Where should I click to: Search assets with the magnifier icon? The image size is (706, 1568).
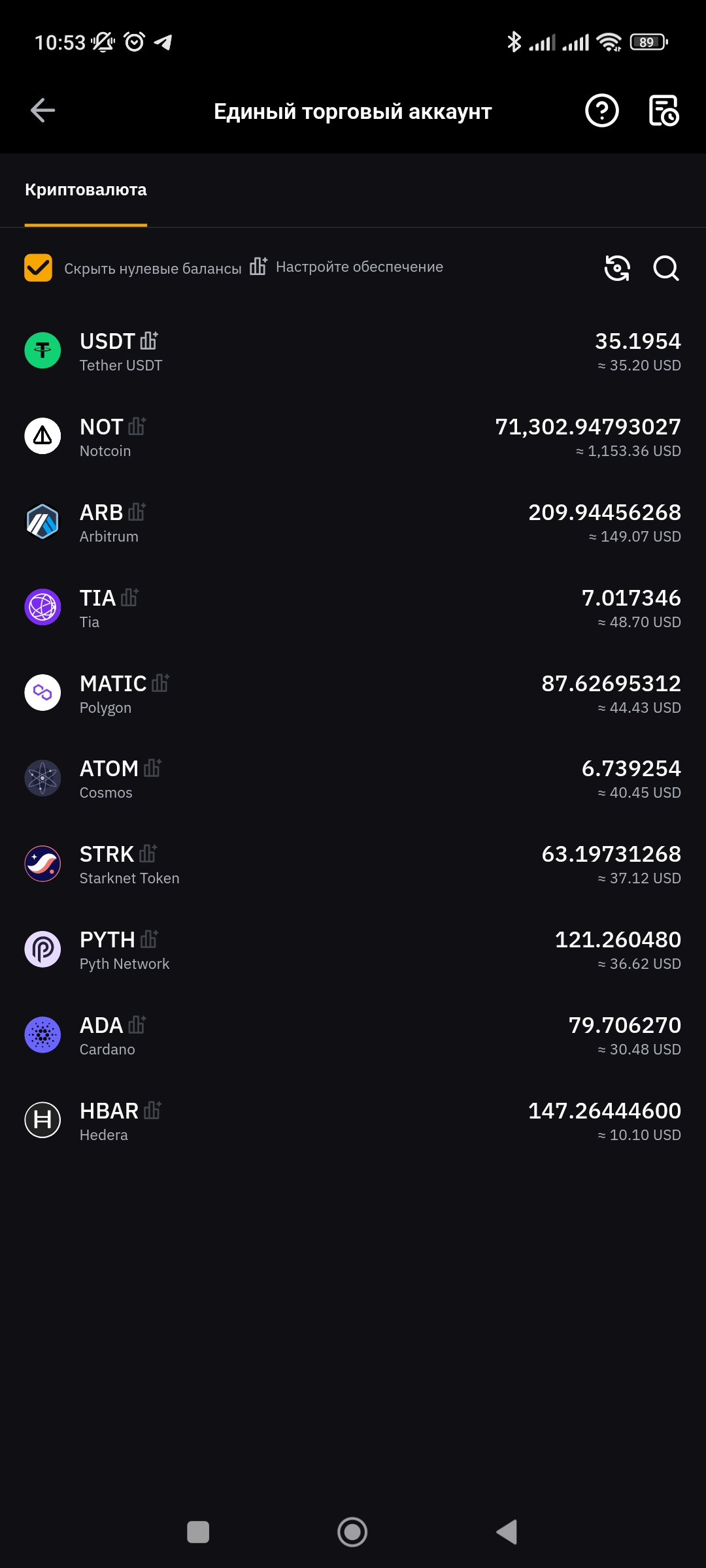[x=666, y=268]
